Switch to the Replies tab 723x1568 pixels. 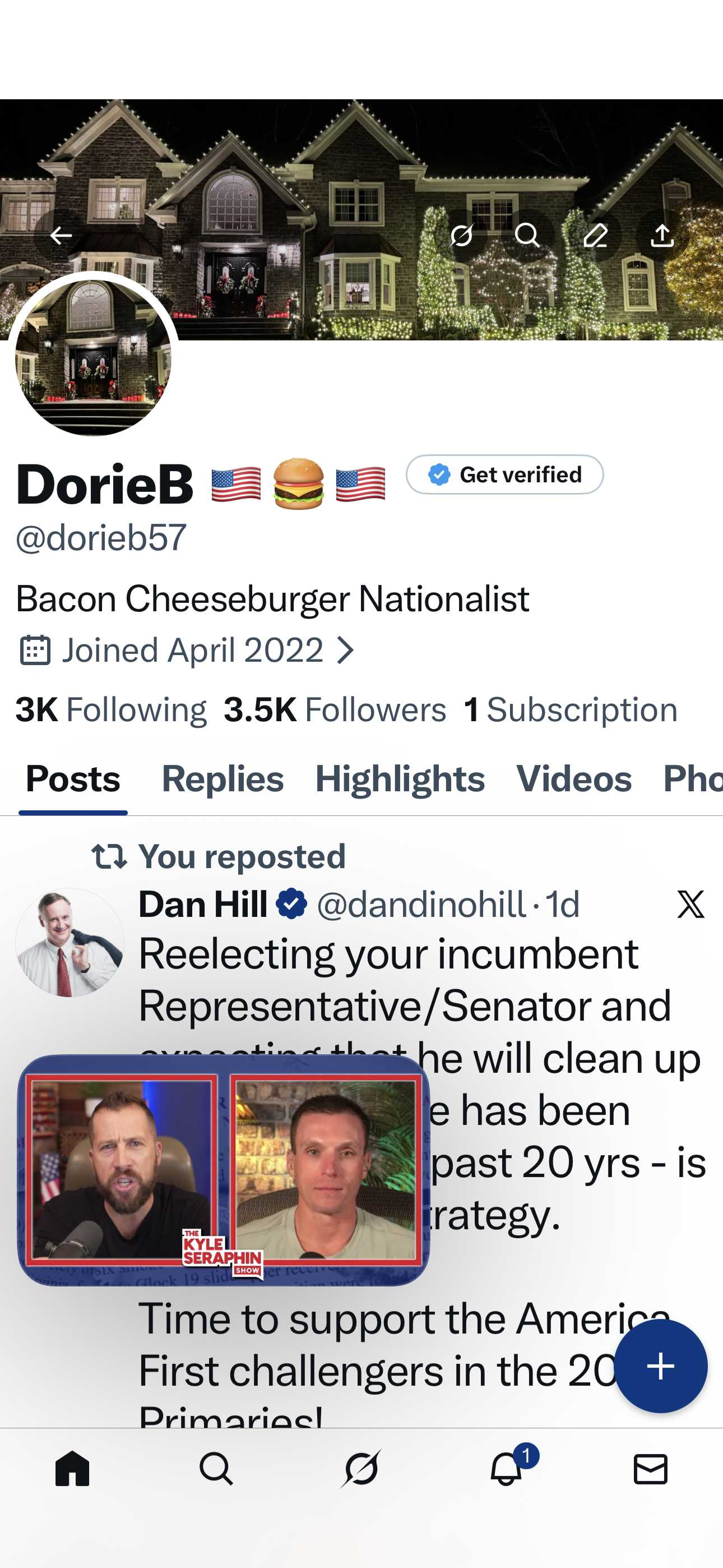[x=222, y=779]
